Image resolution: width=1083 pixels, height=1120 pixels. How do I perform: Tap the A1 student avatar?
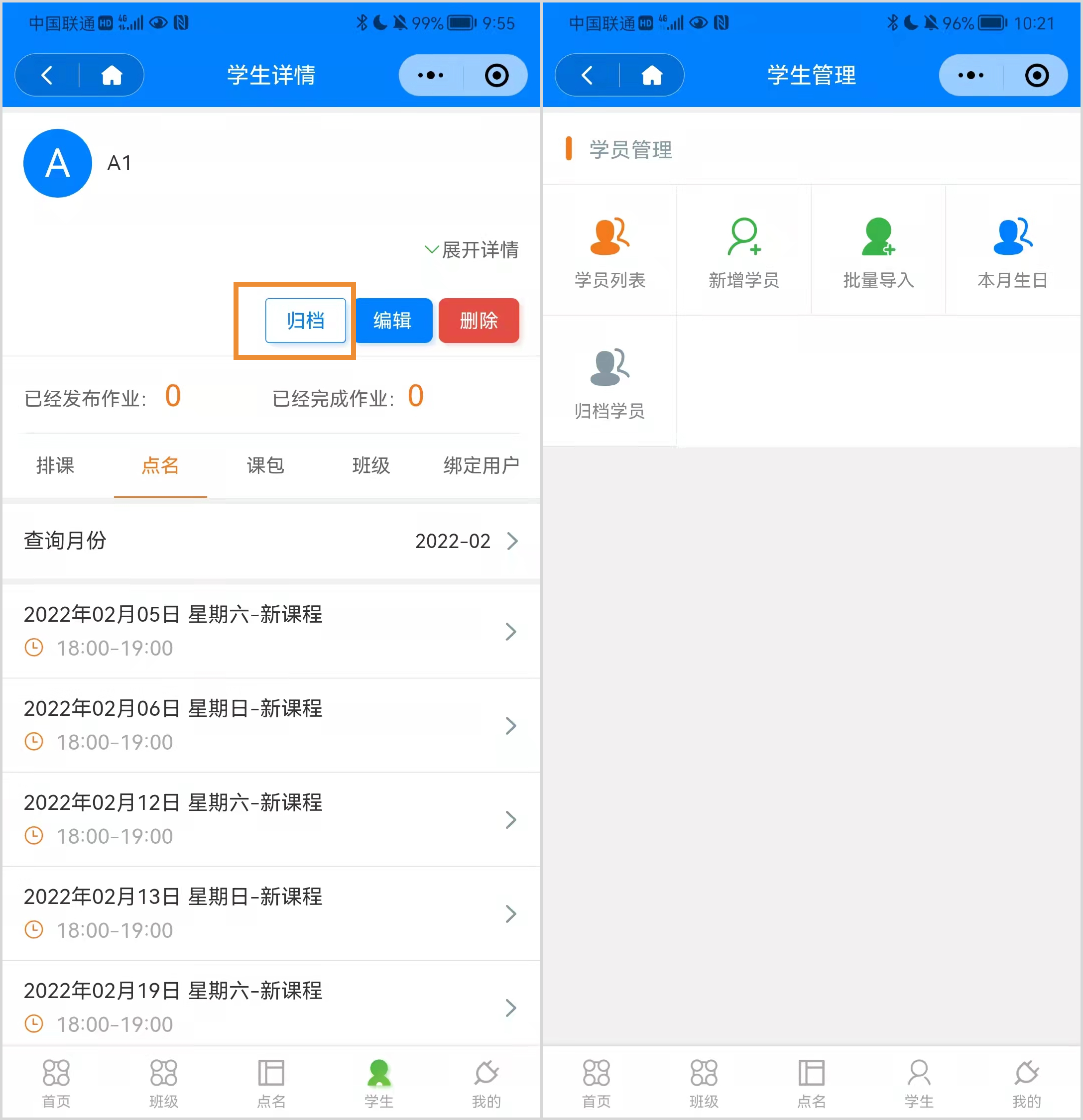pyautogui.click(x=57, y=163)
